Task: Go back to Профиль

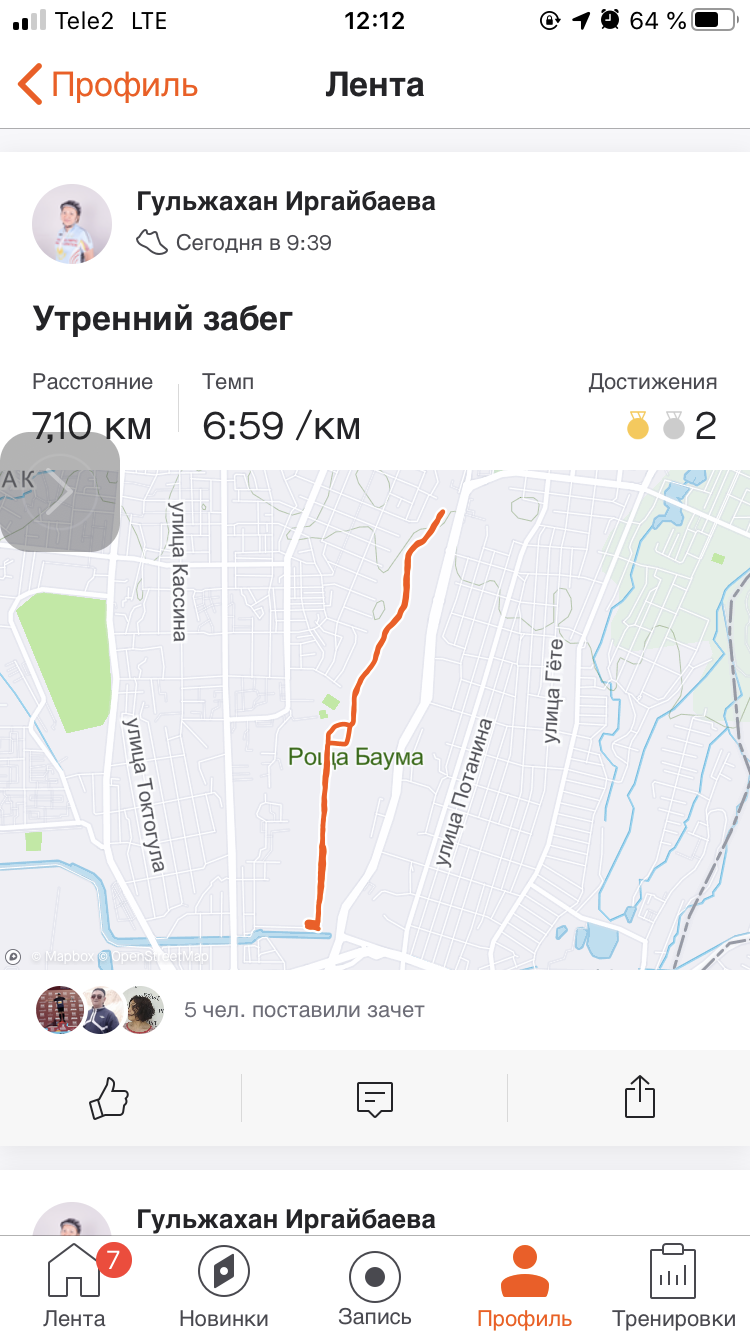Action: tap(108, 85)
